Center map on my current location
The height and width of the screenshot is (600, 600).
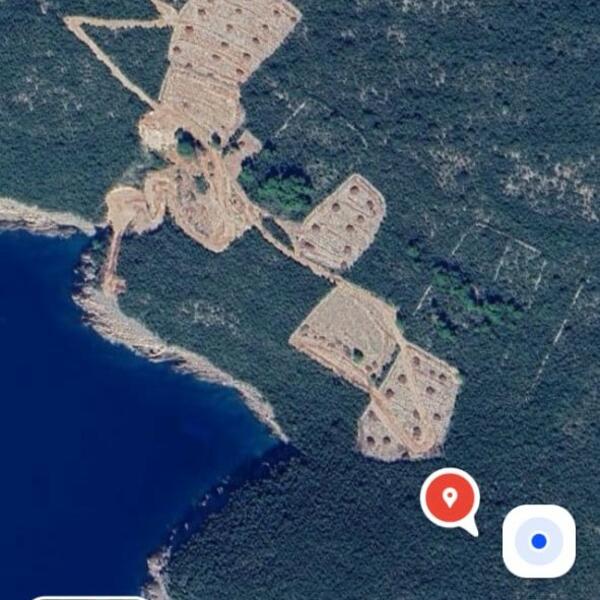point(539,541)
